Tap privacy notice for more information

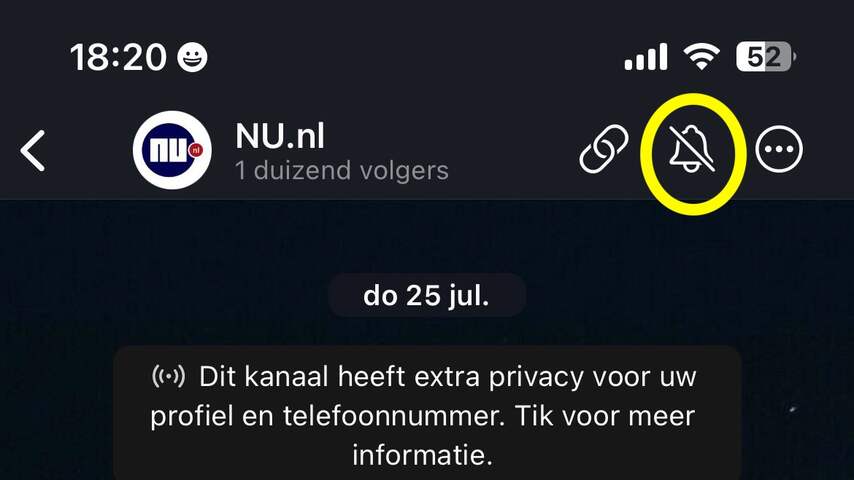point(425,415)
